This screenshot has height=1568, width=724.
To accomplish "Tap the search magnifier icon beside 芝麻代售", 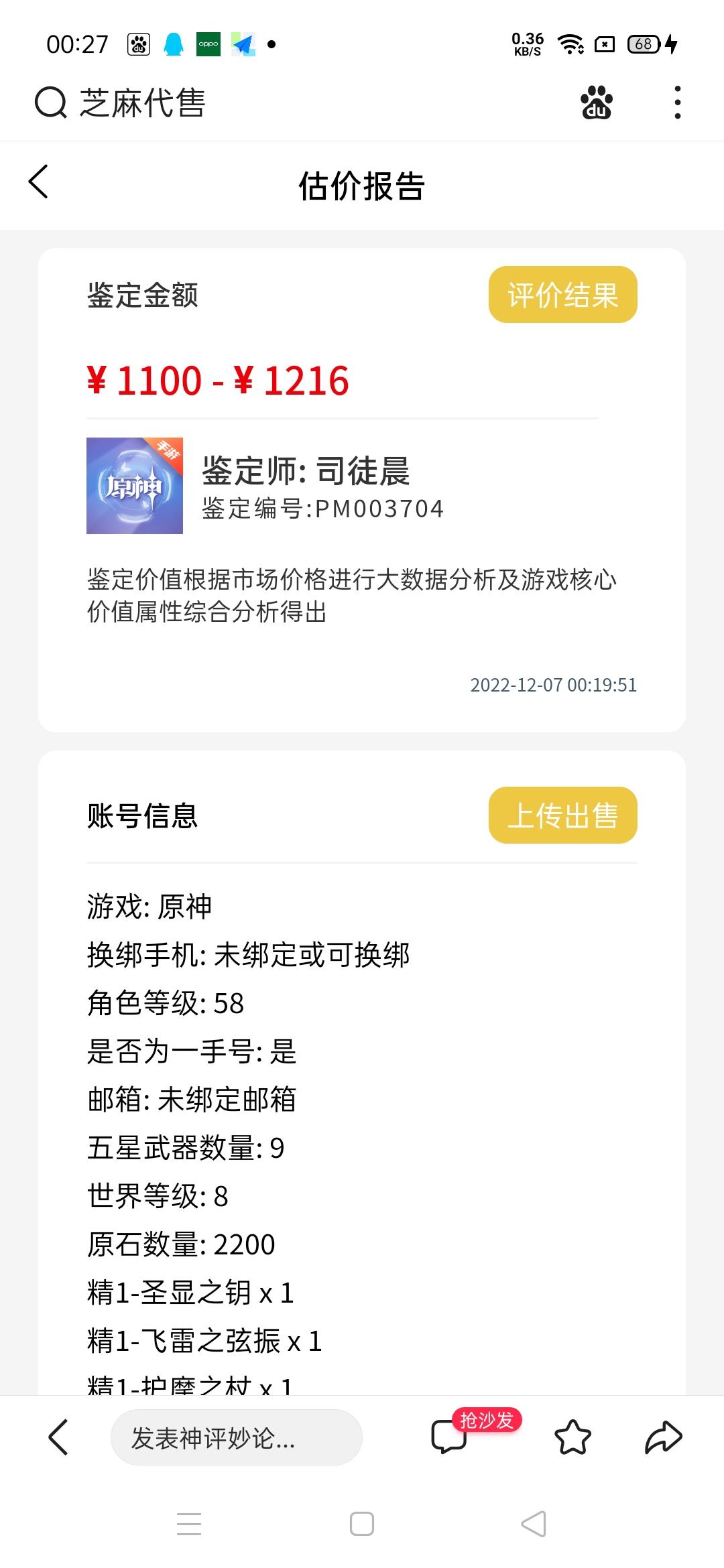I will (50, 103).
